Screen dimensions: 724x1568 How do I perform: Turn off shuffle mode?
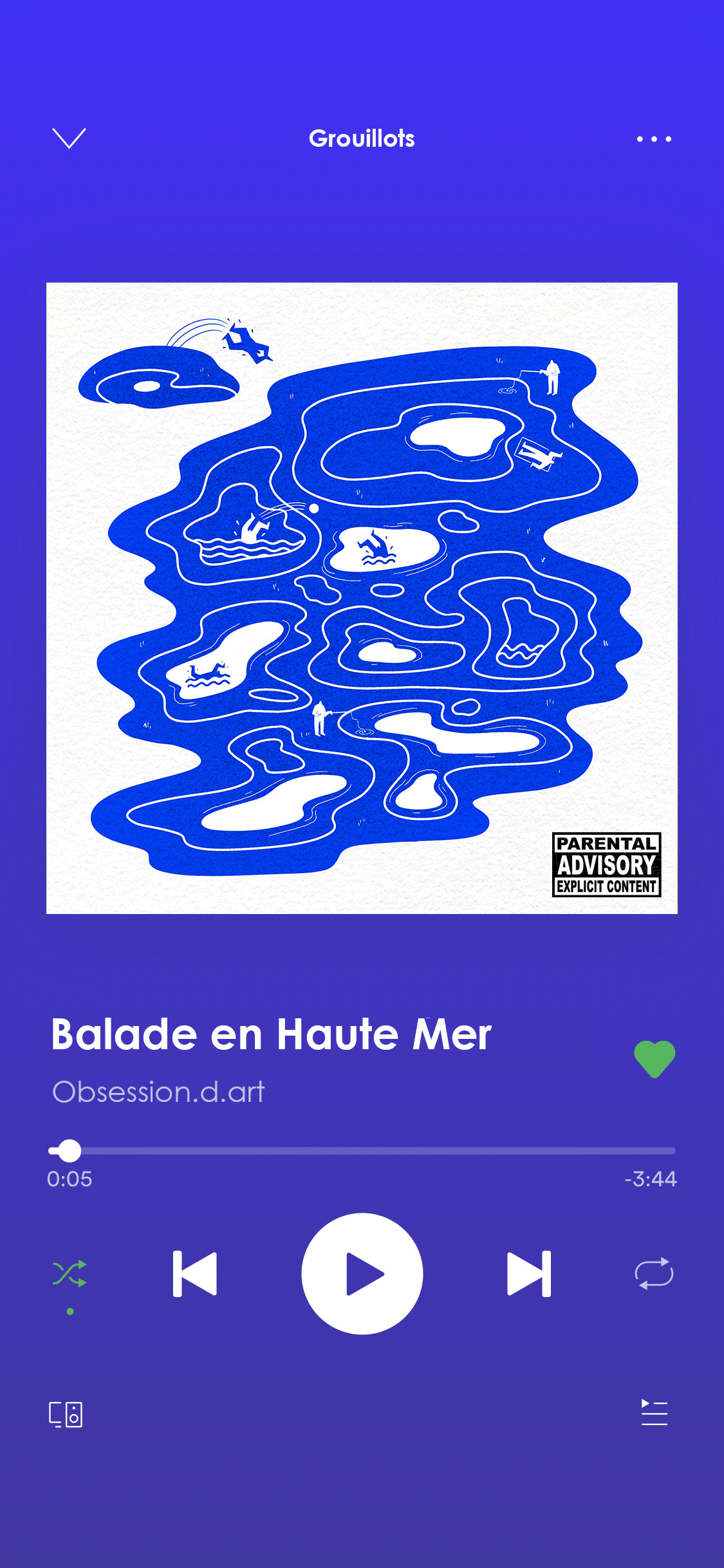pyautogui.click(x=70, y=1273)
